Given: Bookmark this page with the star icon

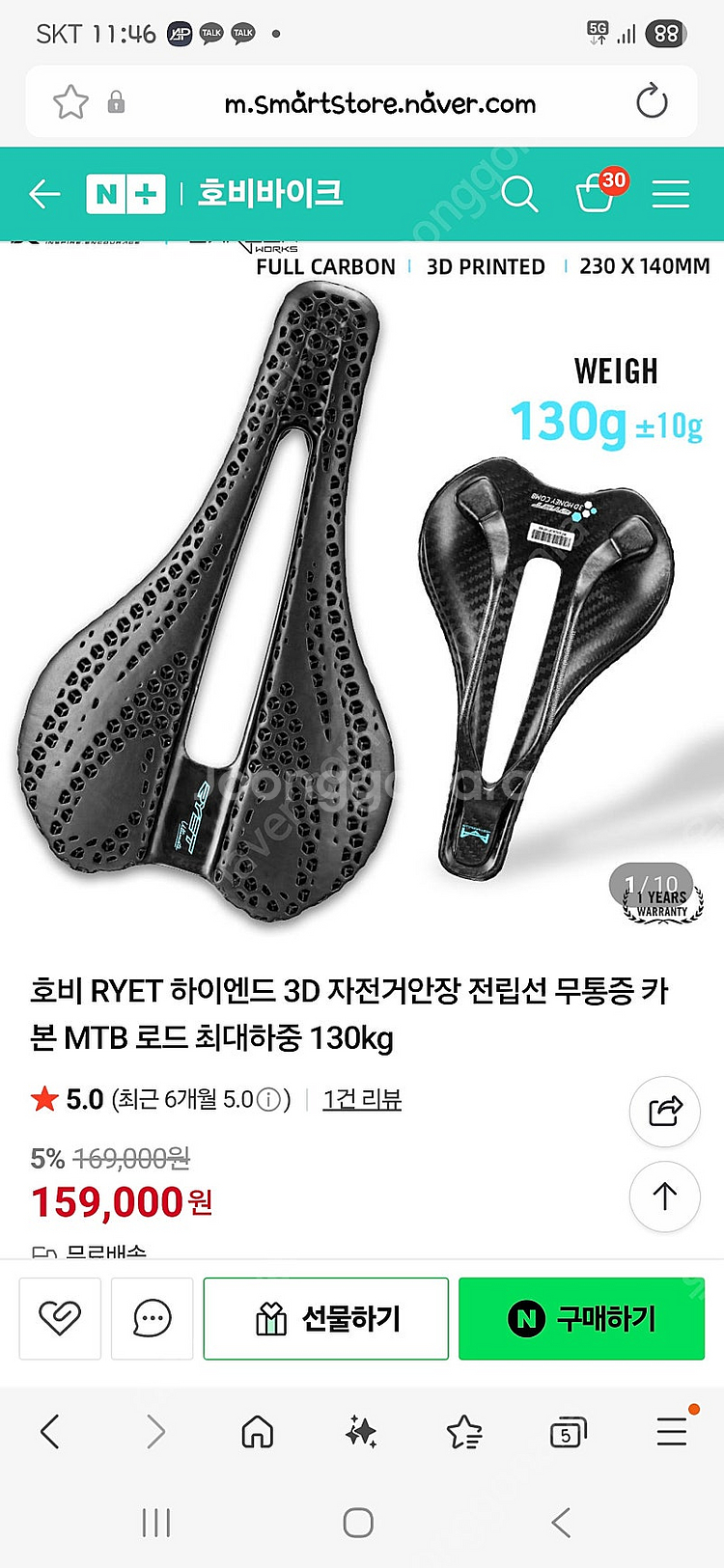Looking at the screenshot, I should click(x=70, y=102).
